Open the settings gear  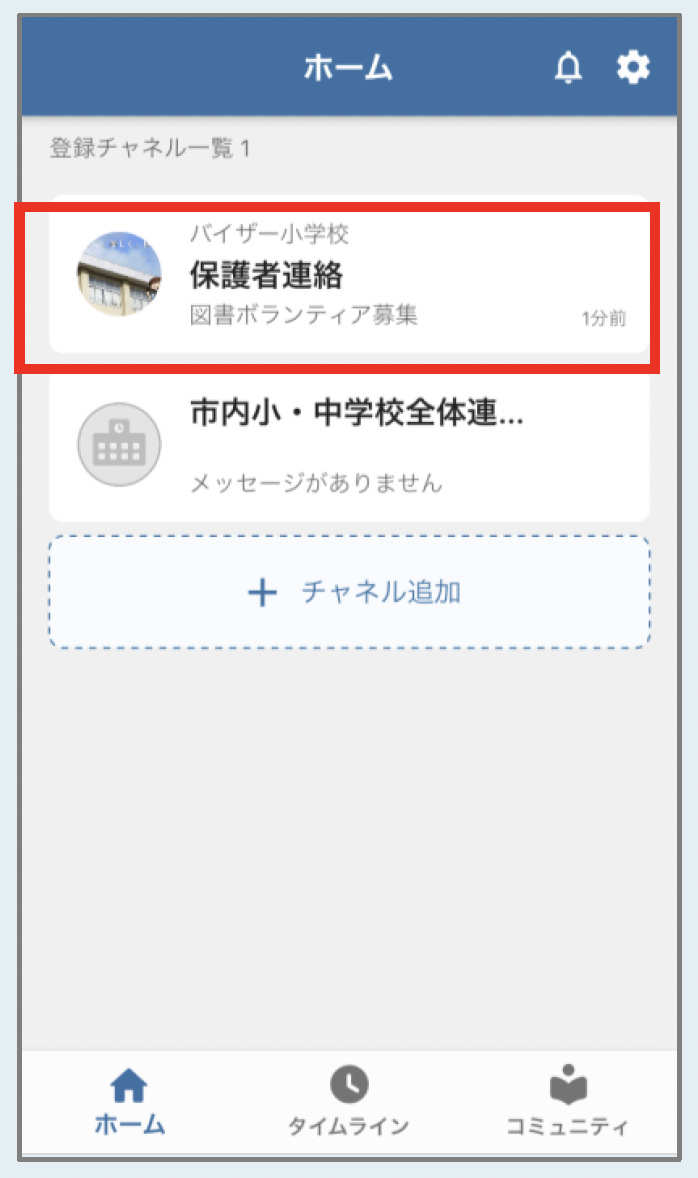[x=633, y=68]
